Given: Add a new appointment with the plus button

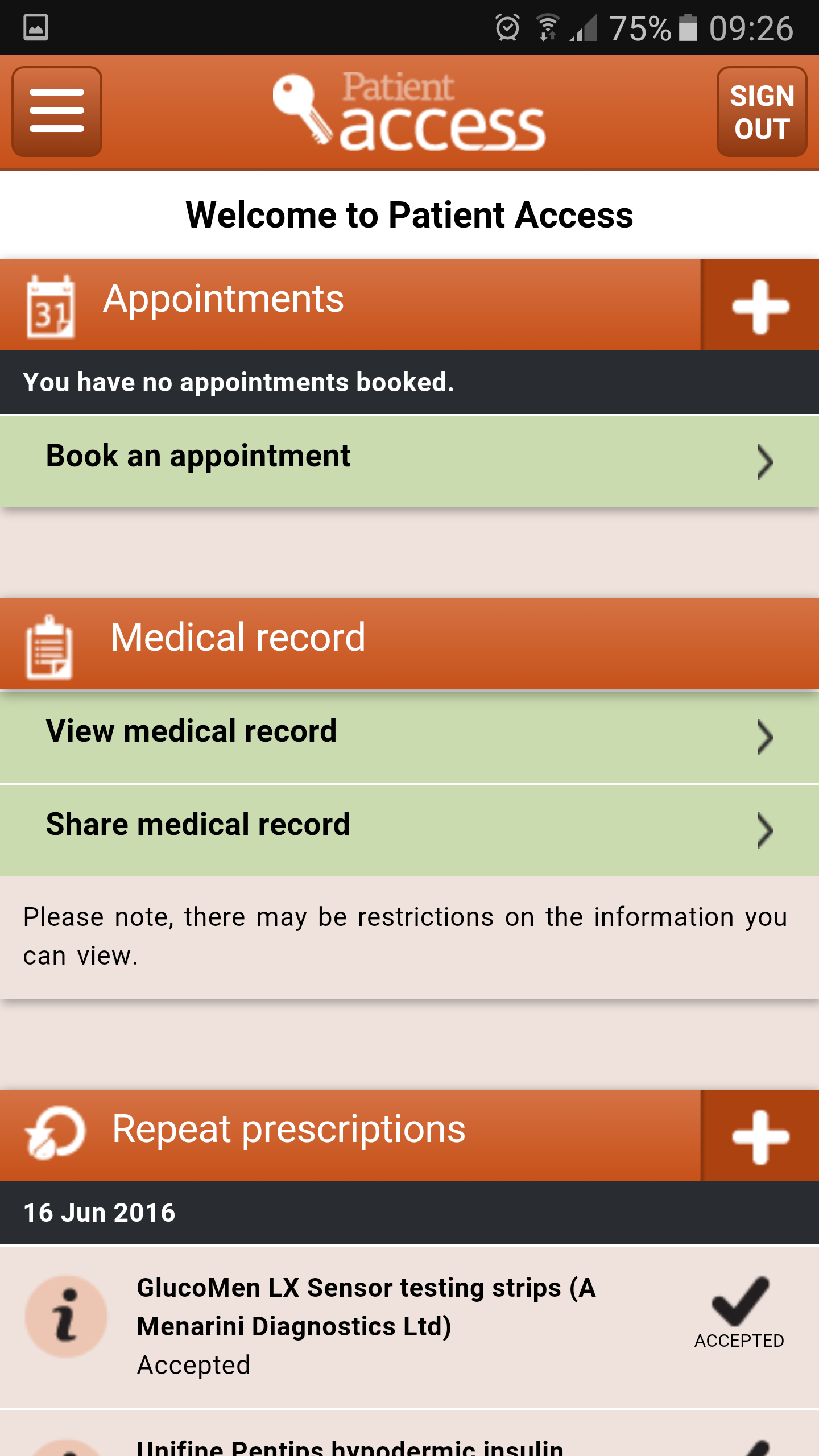Looking at the screenshot, I should [760, 306].
